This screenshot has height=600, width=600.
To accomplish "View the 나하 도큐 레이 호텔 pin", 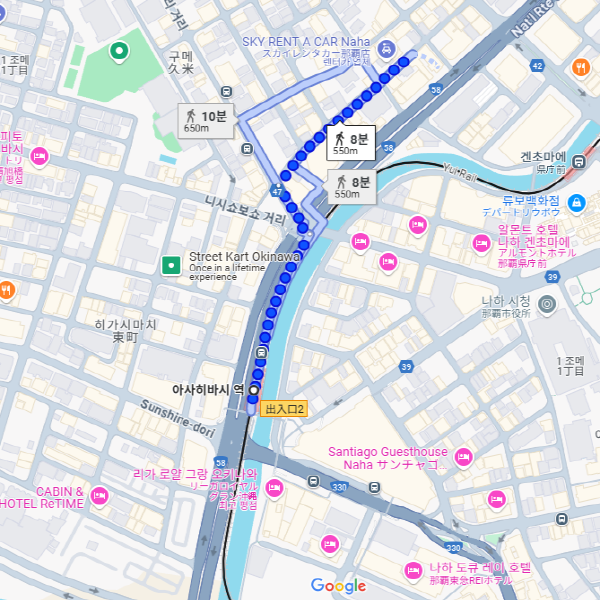I will 412,571.
